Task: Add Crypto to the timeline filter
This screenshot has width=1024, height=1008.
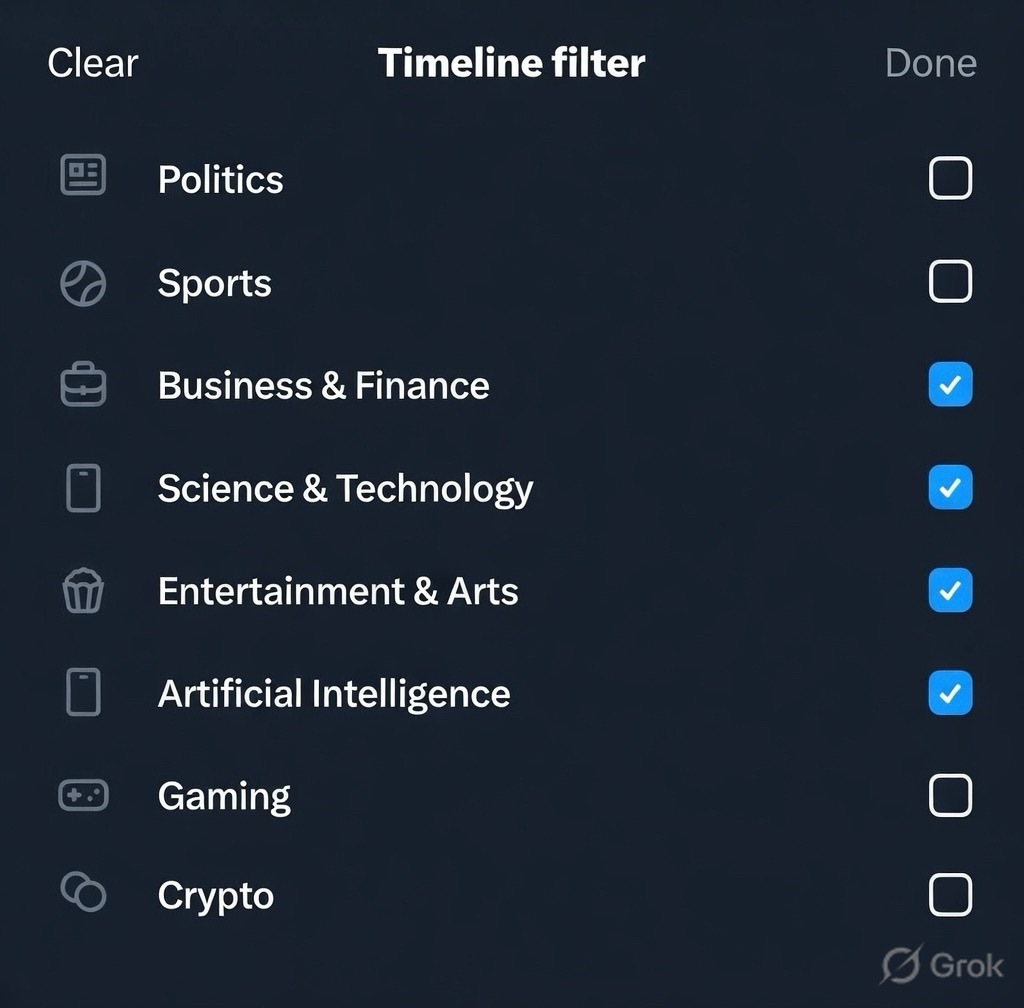Action: pyautogui.click(x=950, y=895)
